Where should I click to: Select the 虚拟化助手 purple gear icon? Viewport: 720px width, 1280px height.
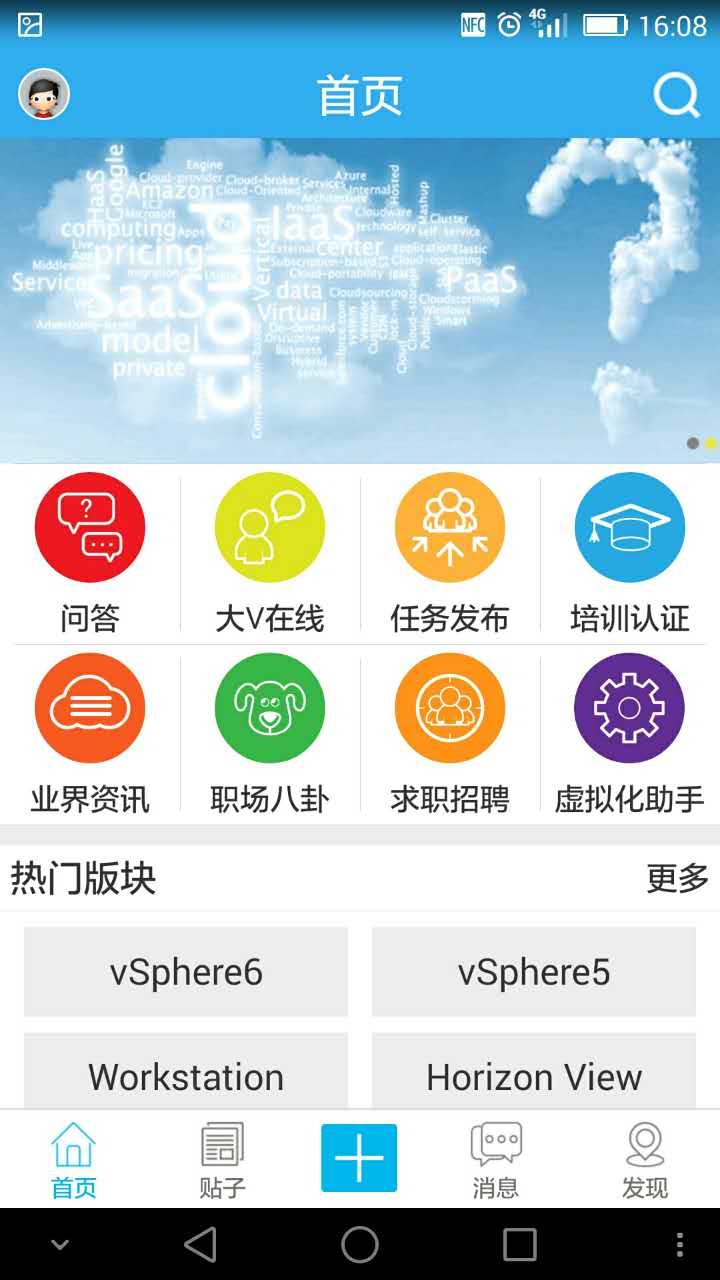tap(629, 707)
